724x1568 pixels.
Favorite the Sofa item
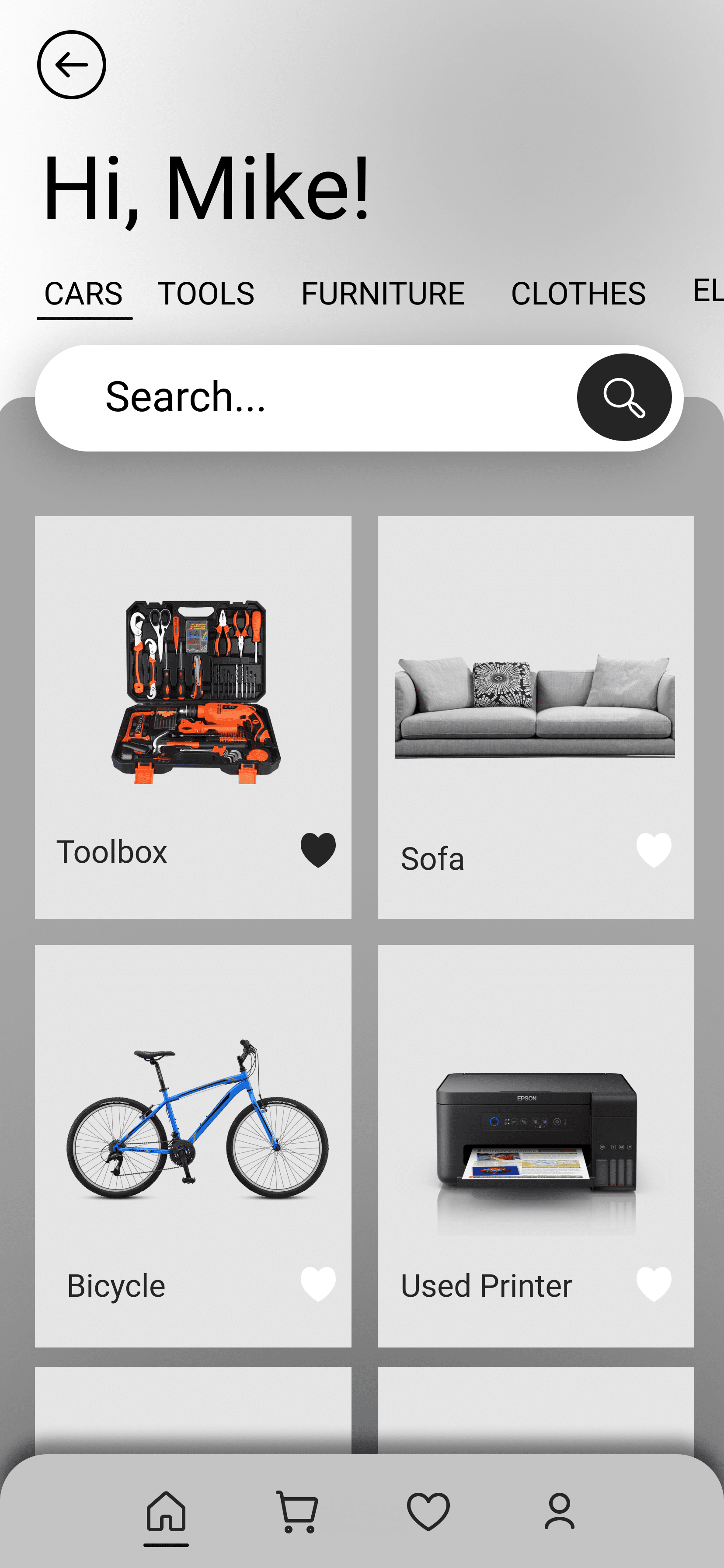(x=654, y=850)
